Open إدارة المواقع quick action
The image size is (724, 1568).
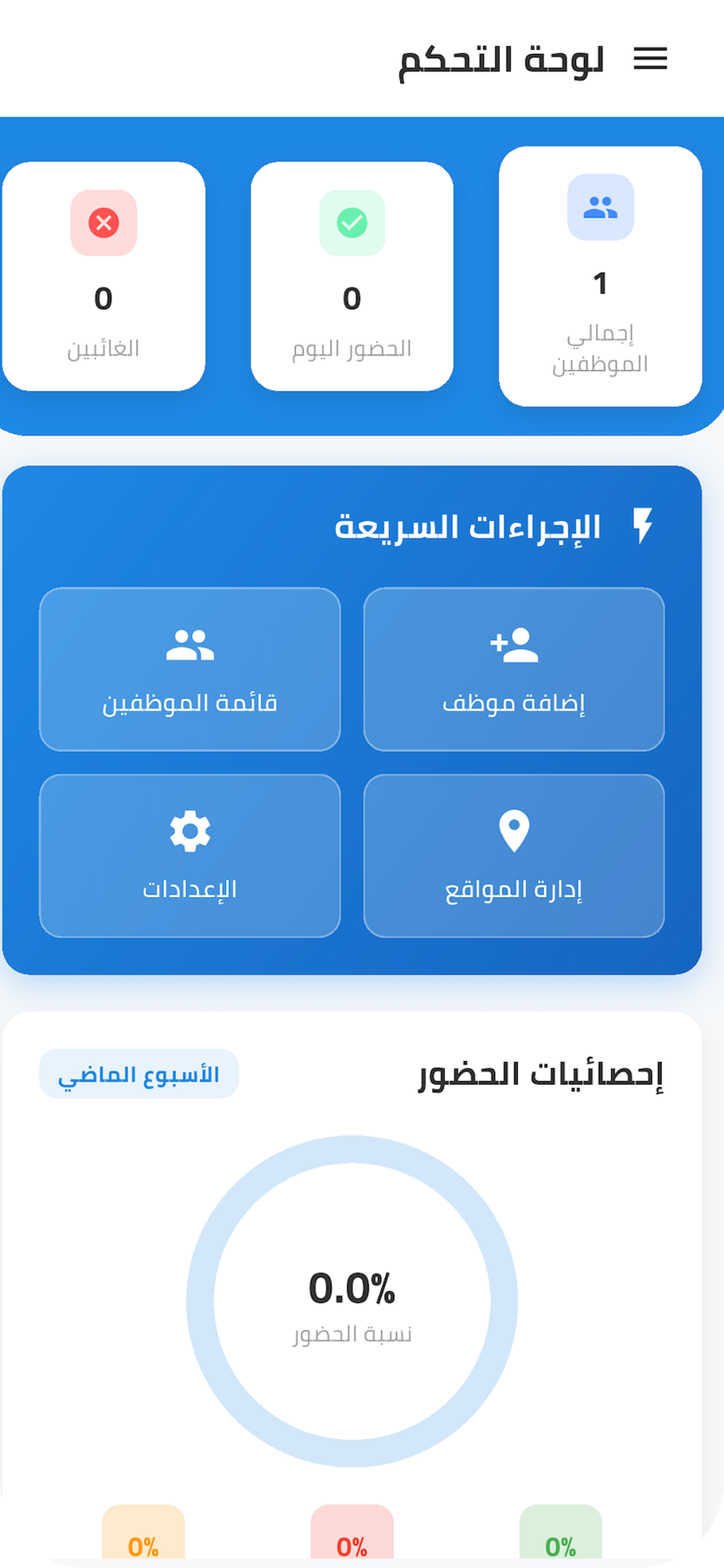[513, 856]
